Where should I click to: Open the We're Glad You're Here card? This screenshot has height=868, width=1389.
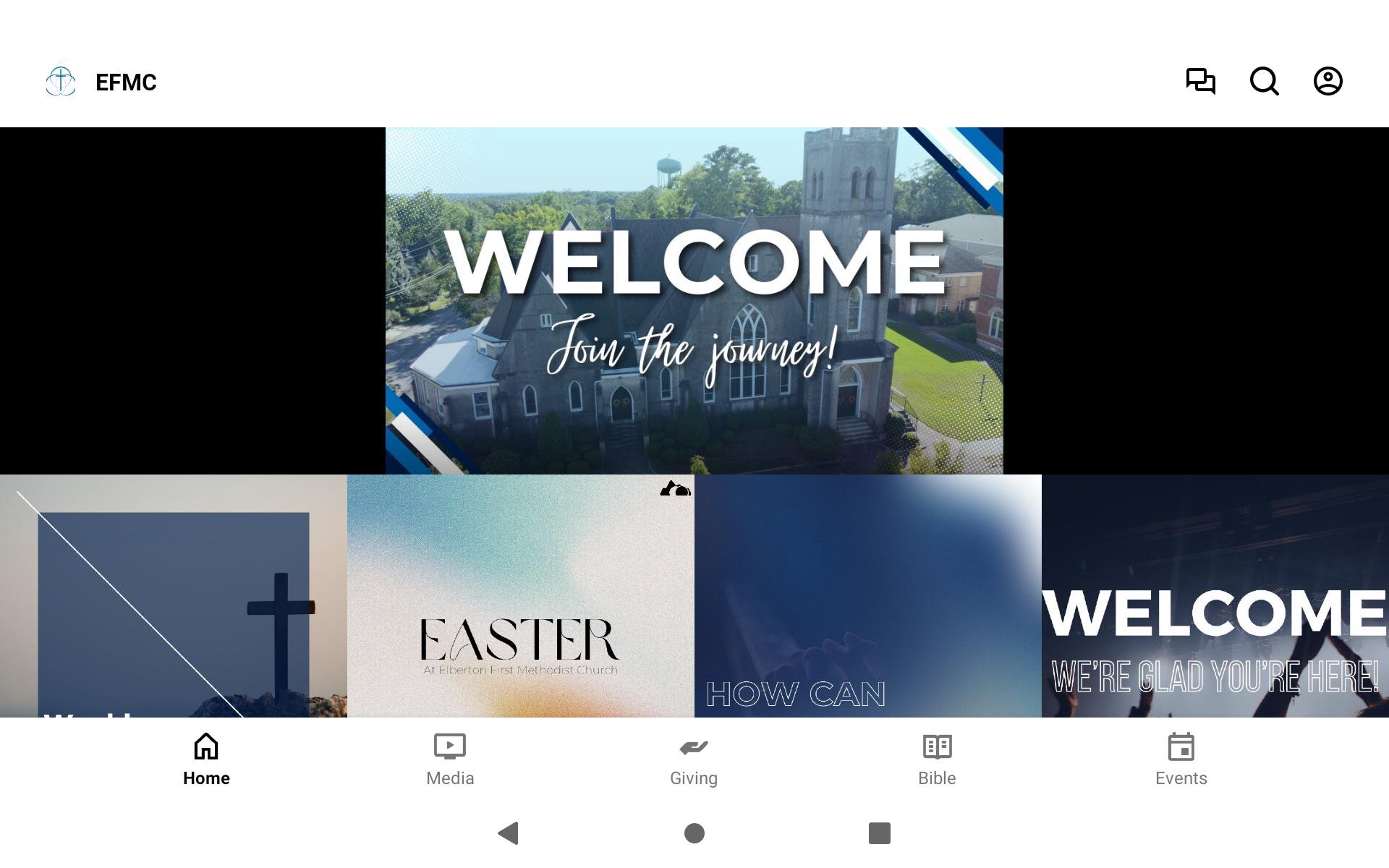[x=1215, y=596]
